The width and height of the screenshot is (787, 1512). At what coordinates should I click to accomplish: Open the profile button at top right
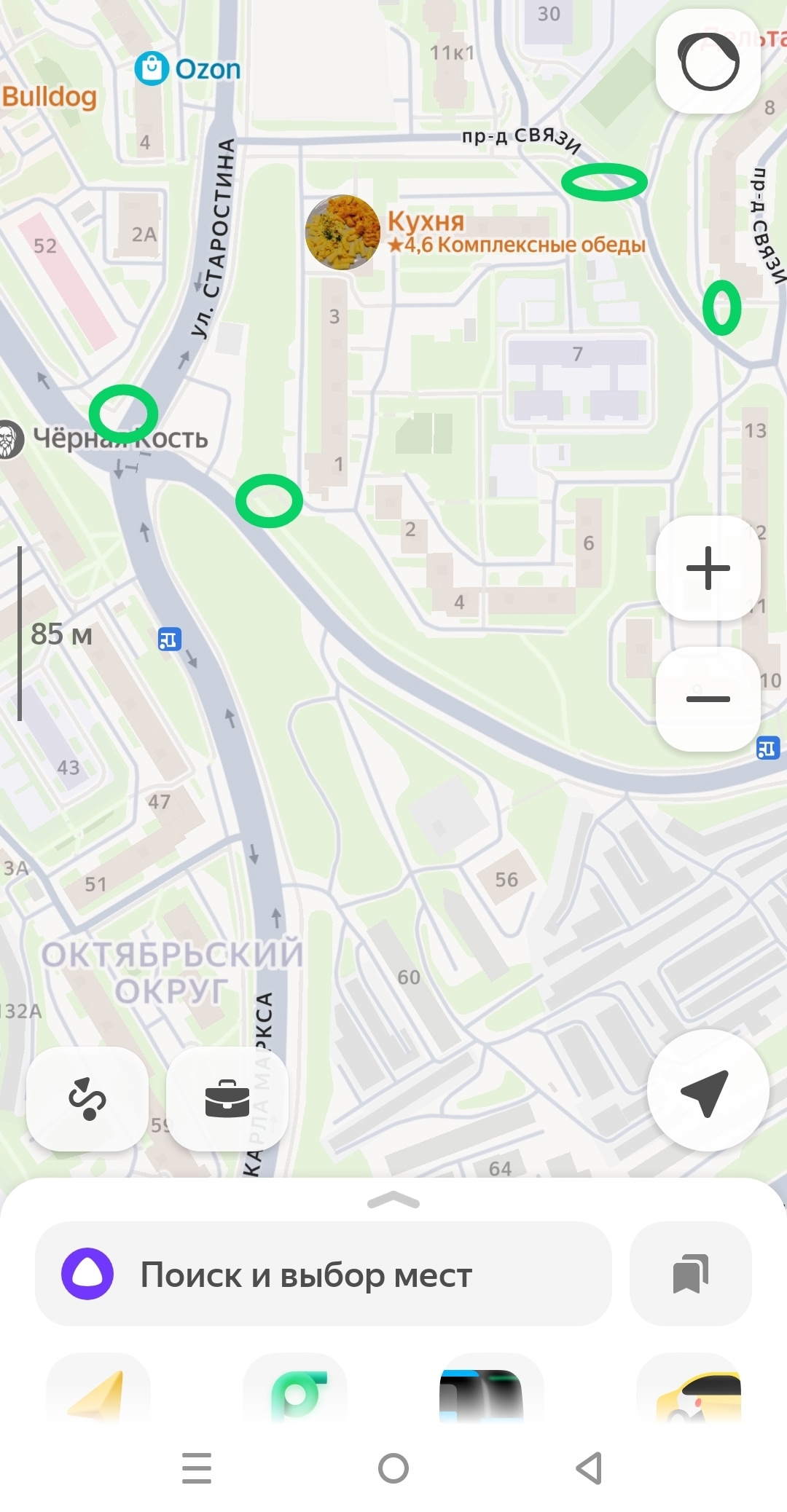coord(708,61)
